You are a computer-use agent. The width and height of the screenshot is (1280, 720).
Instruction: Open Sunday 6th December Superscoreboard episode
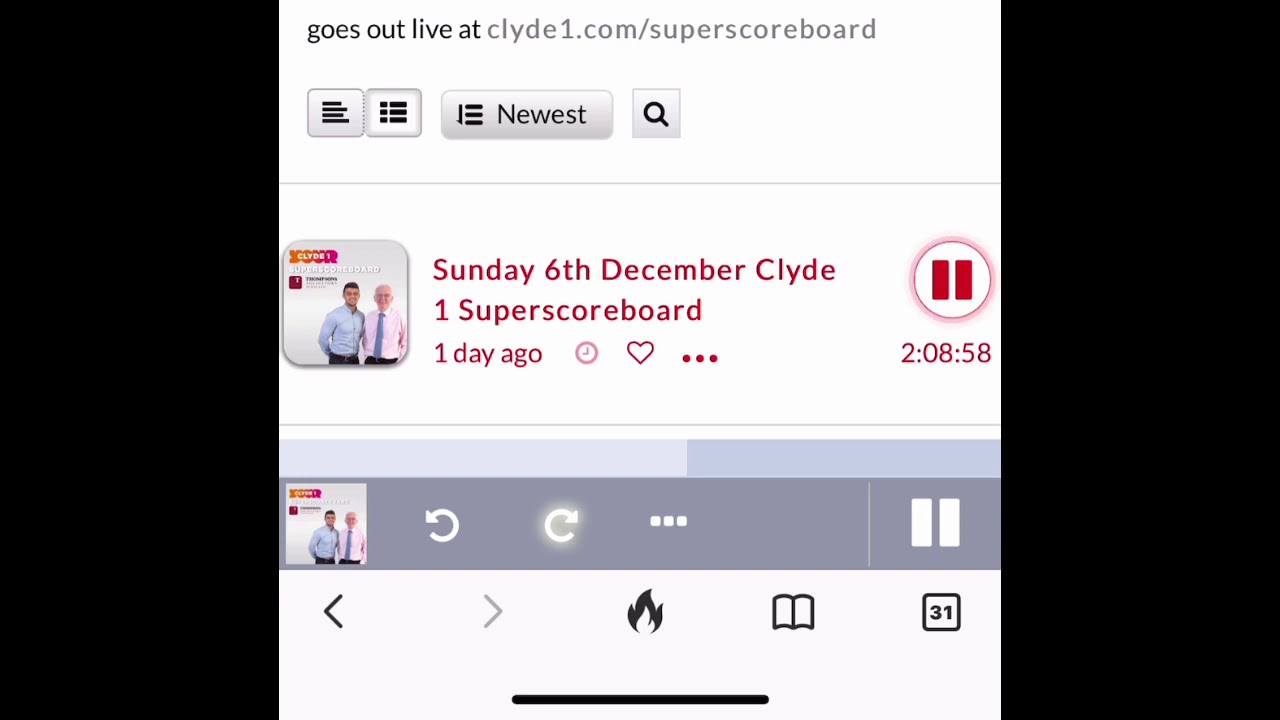click(x=634, y=290)
